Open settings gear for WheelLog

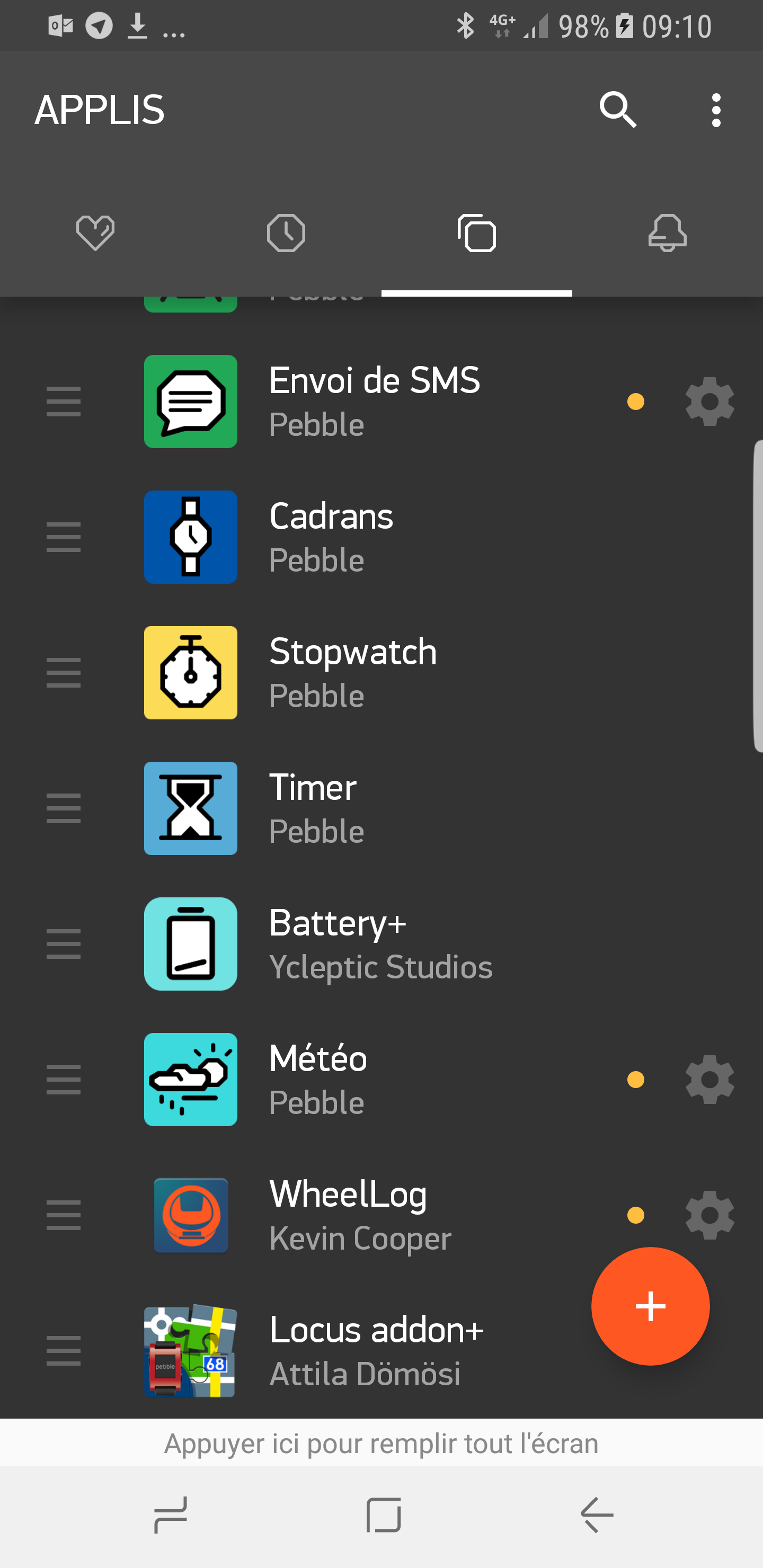[x=709, y=1215]
